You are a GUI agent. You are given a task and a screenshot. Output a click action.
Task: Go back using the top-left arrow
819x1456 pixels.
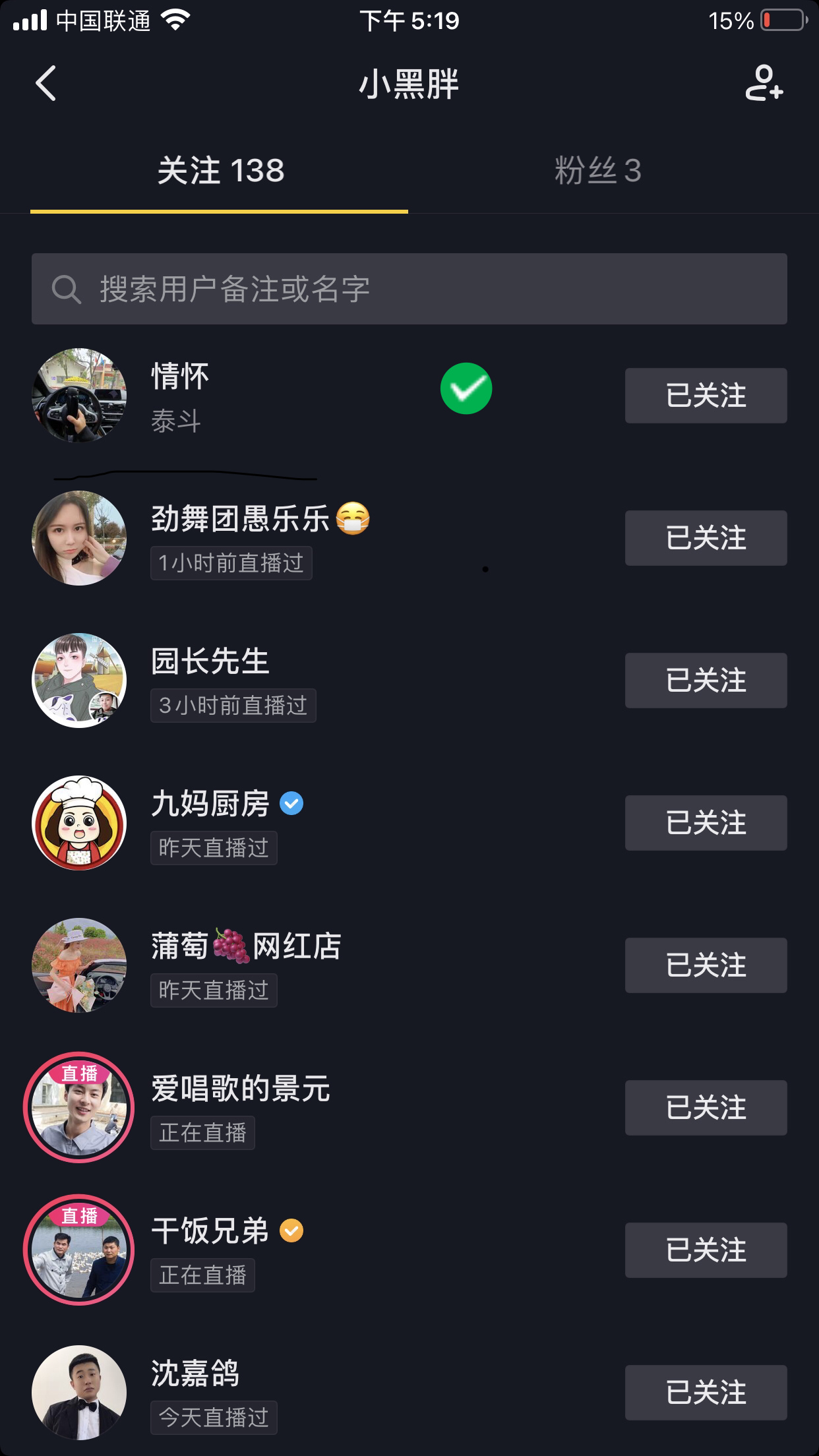tap(45, 84)
